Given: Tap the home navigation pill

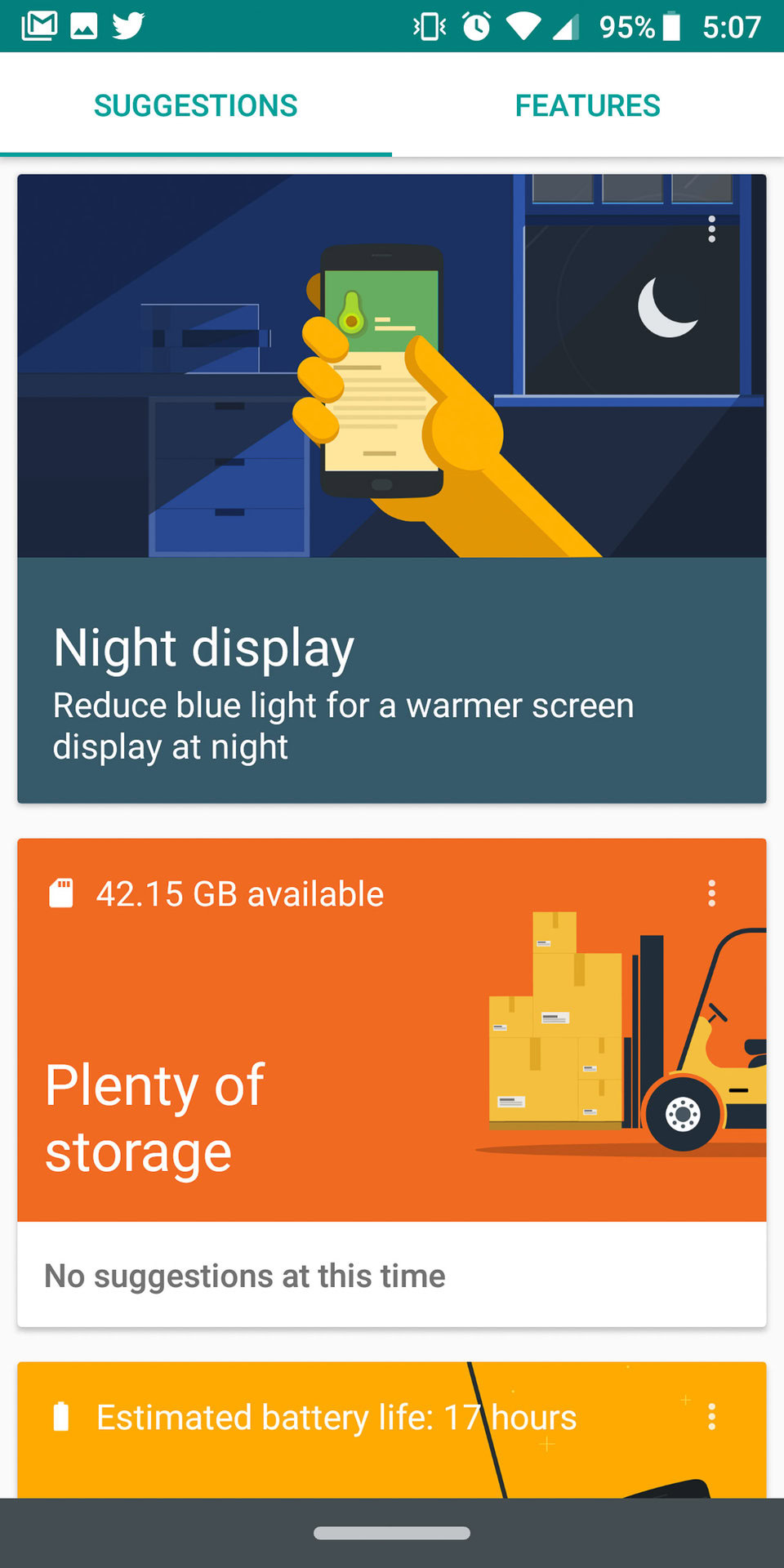Looking at the screenshot, I should 391,1533.
